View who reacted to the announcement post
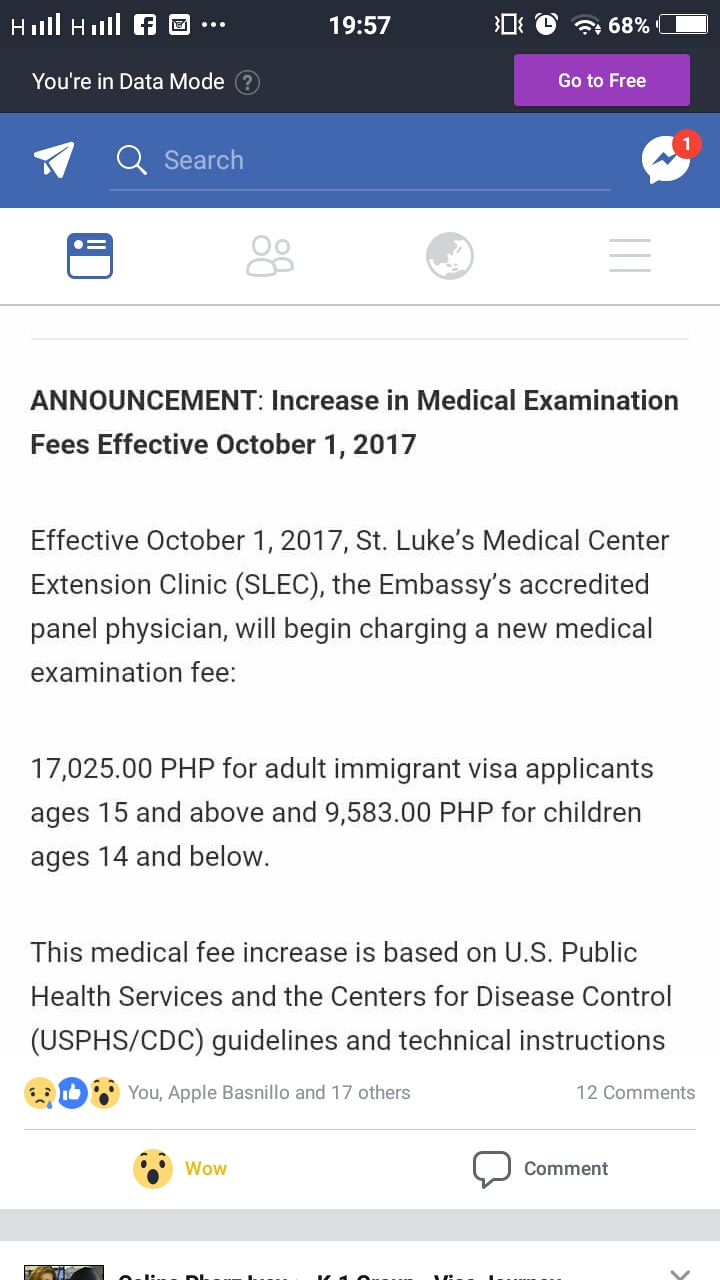Screen dimensions: 720x1280 click(x=217, y=1093)
